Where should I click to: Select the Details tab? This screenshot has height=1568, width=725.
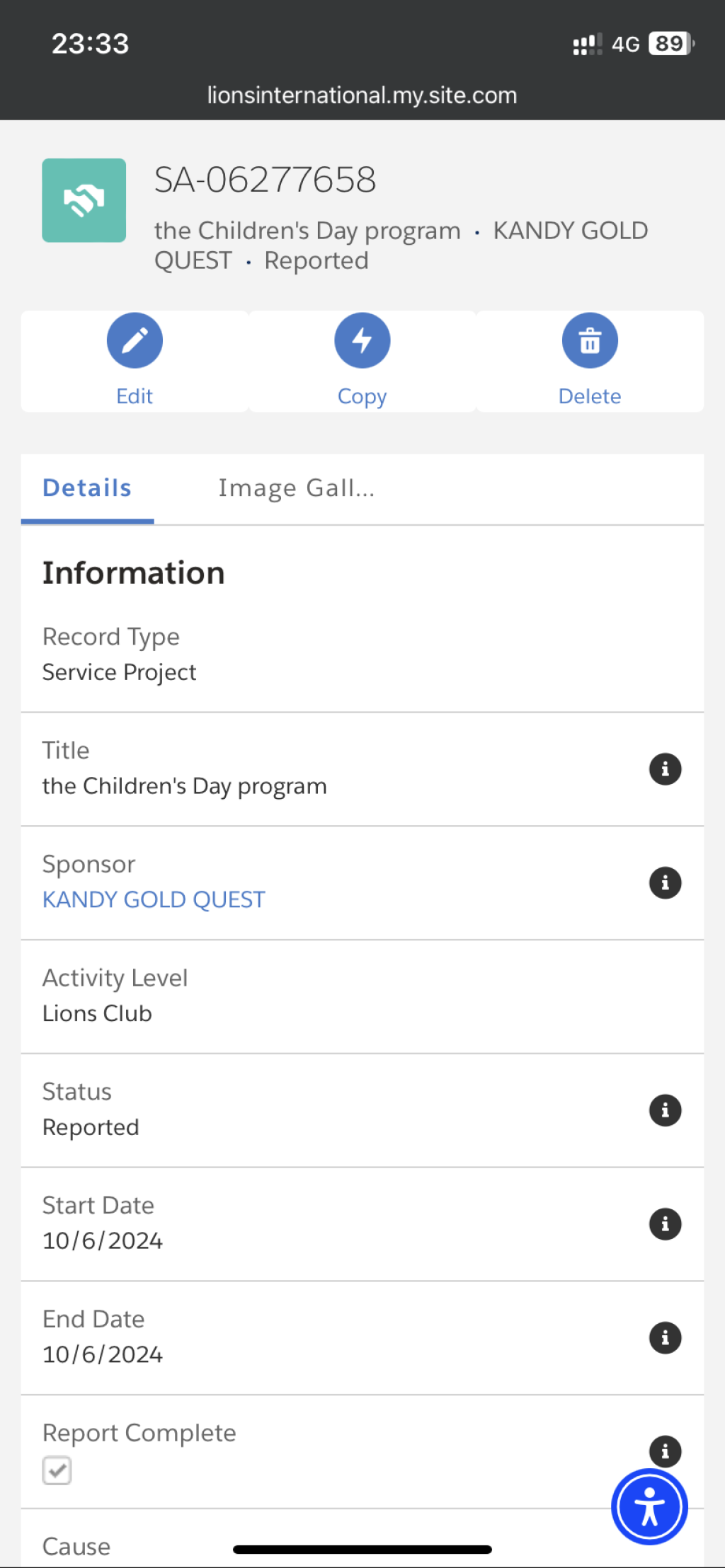87,488
